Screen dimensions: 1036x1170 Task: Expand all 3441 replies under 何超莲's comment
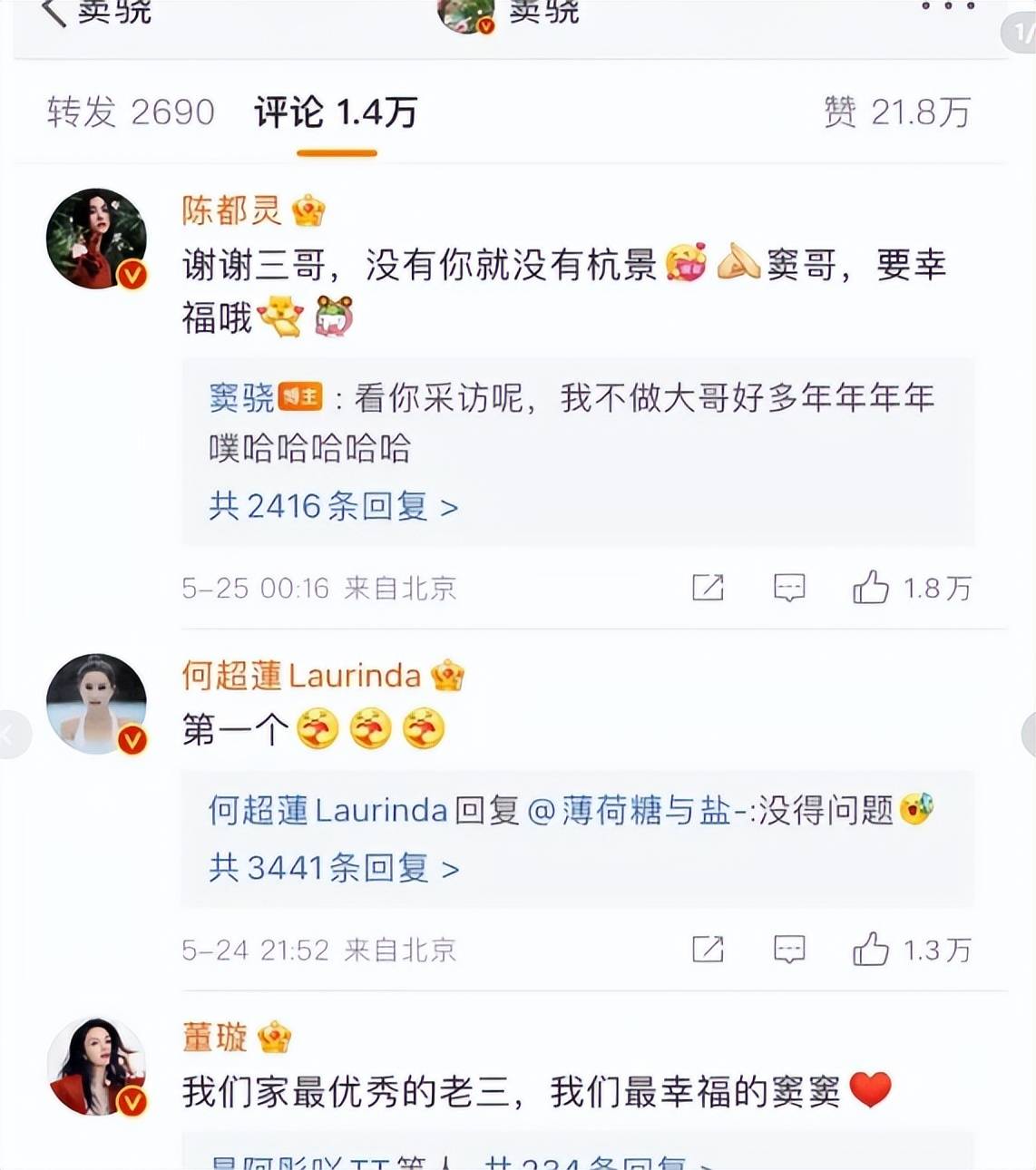tap(334, 868)
